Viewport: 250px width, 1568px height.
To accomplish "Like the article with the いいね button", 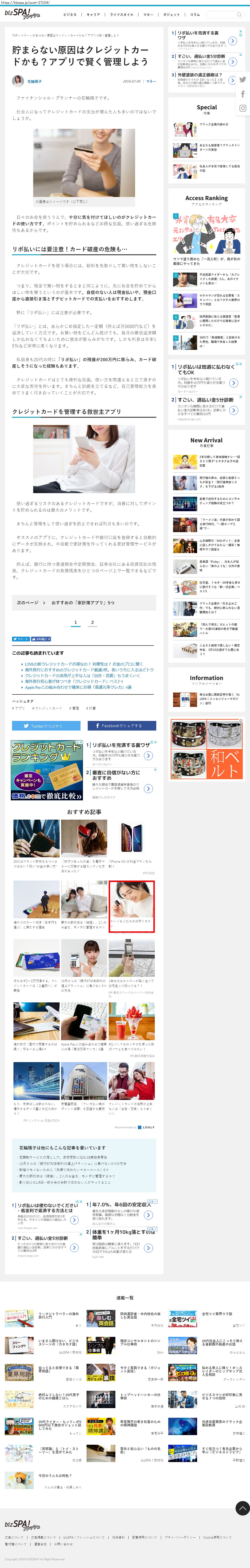I will click(40, 639).
